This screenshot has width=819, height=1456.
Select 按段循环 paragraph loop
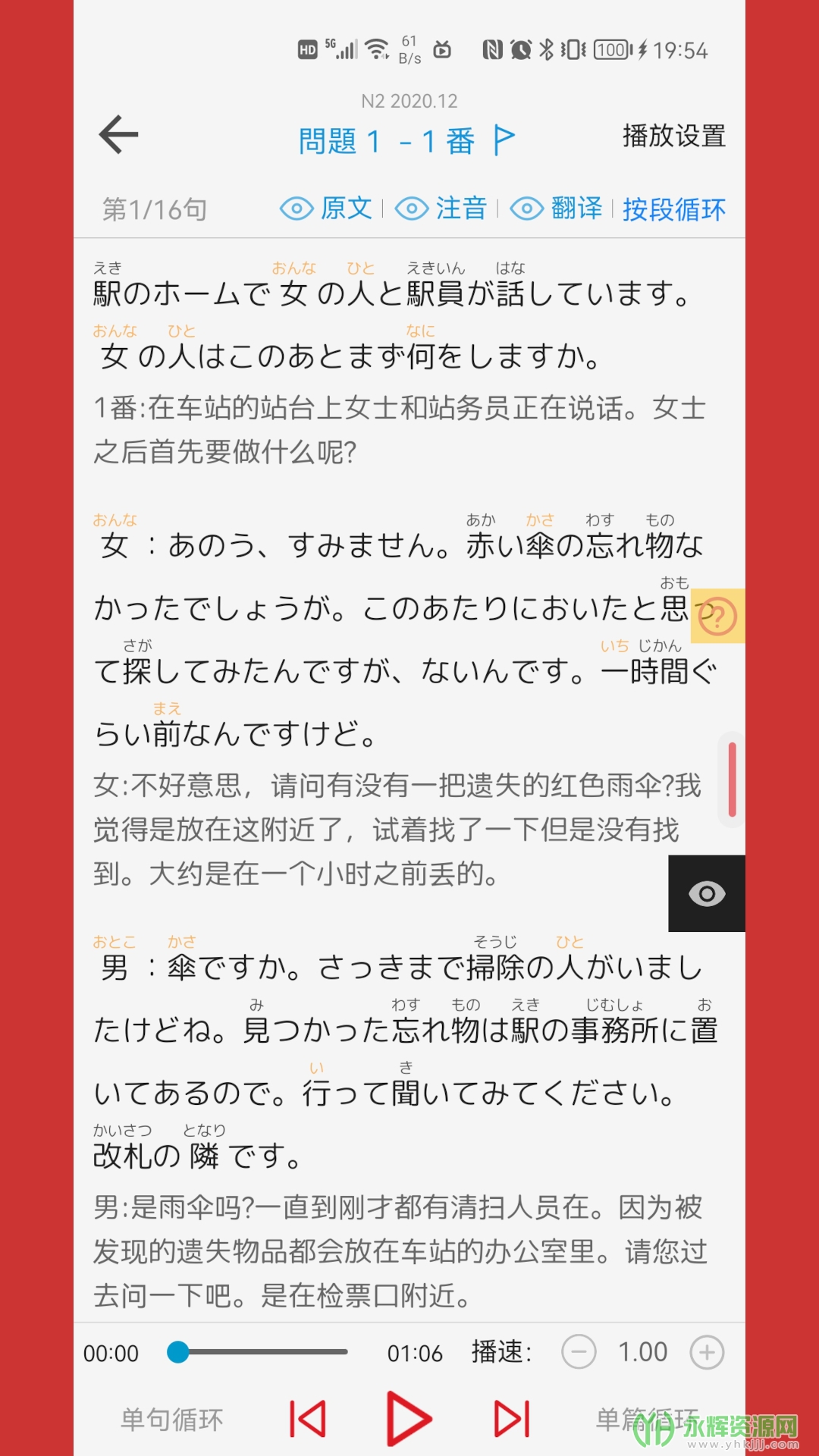tap(673, 209)
